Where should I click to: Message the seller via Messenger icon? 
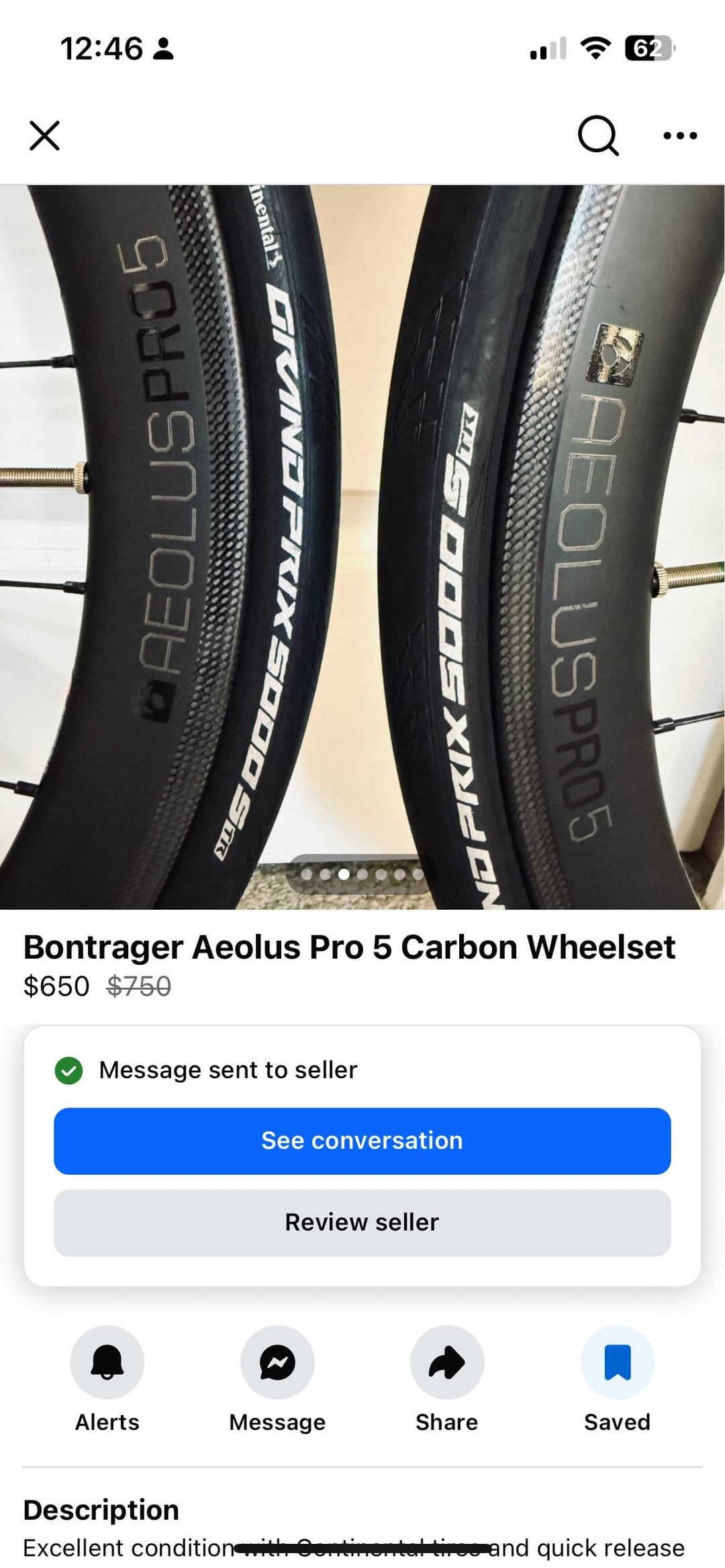click(277, 1362)
